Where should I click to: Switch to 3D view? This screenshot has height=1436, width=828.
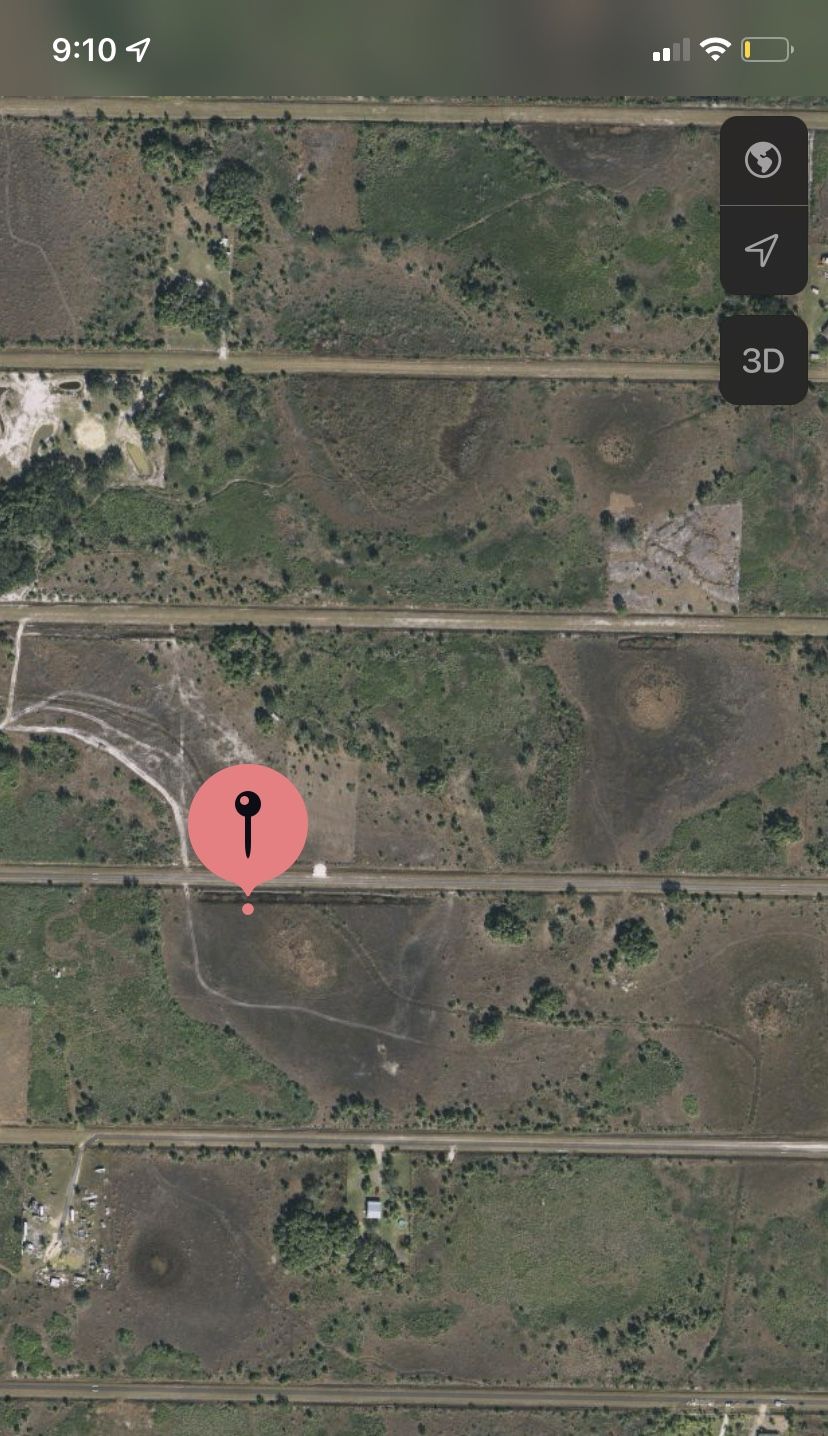[763, 360]
